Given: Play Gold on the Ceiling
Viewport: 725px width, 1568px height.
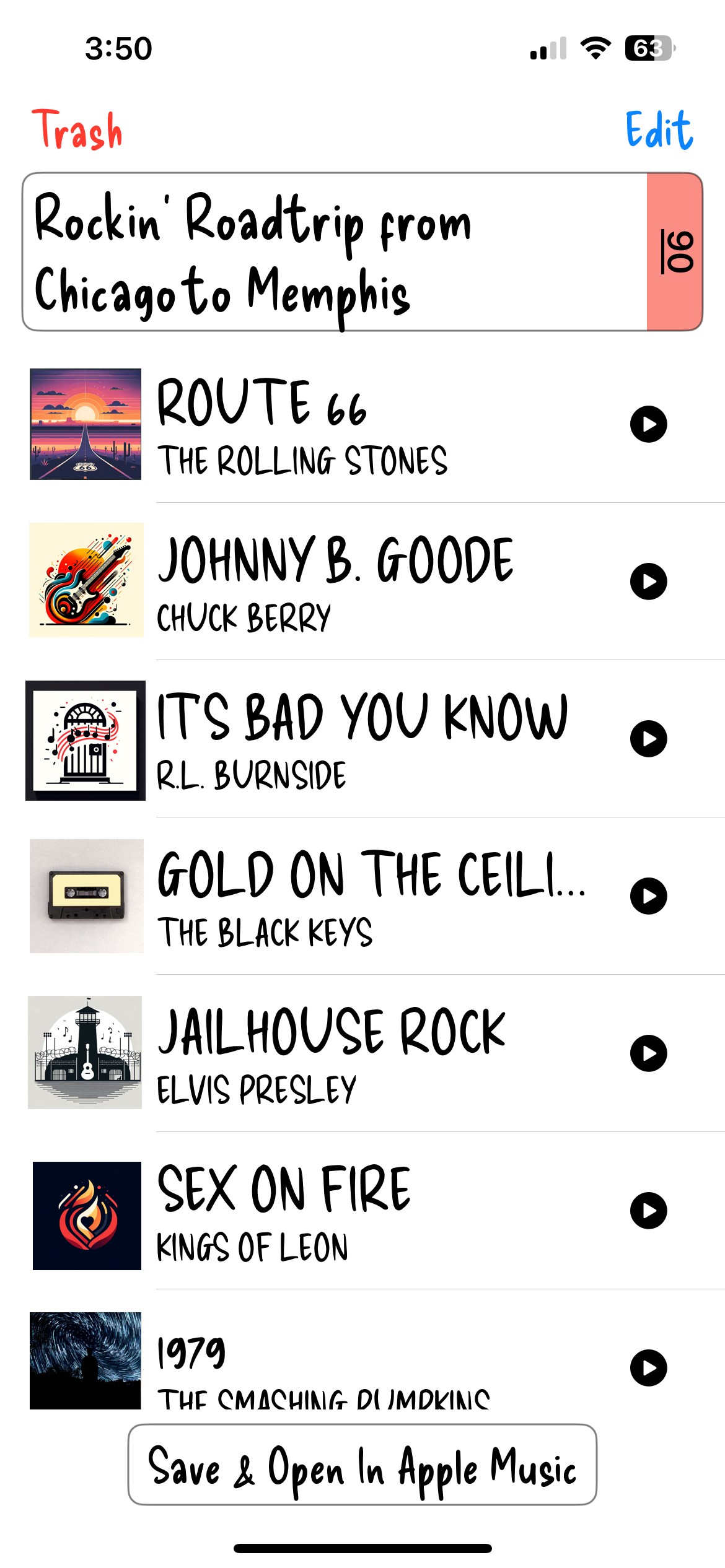Looking at the screenshot, I should pos(649,896).
